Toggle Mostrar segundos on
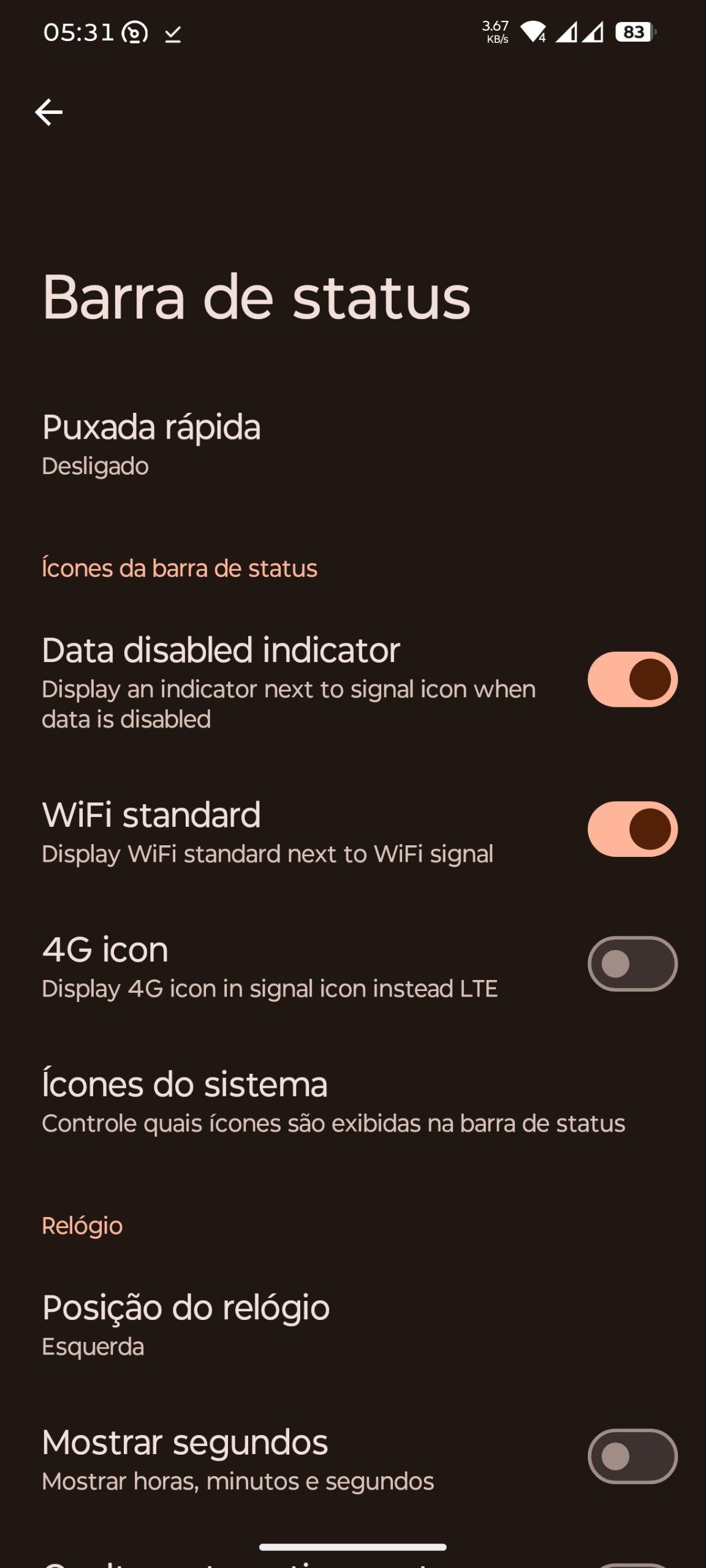The height and width of the screenshot is (1568, 706). (632, 1456)
